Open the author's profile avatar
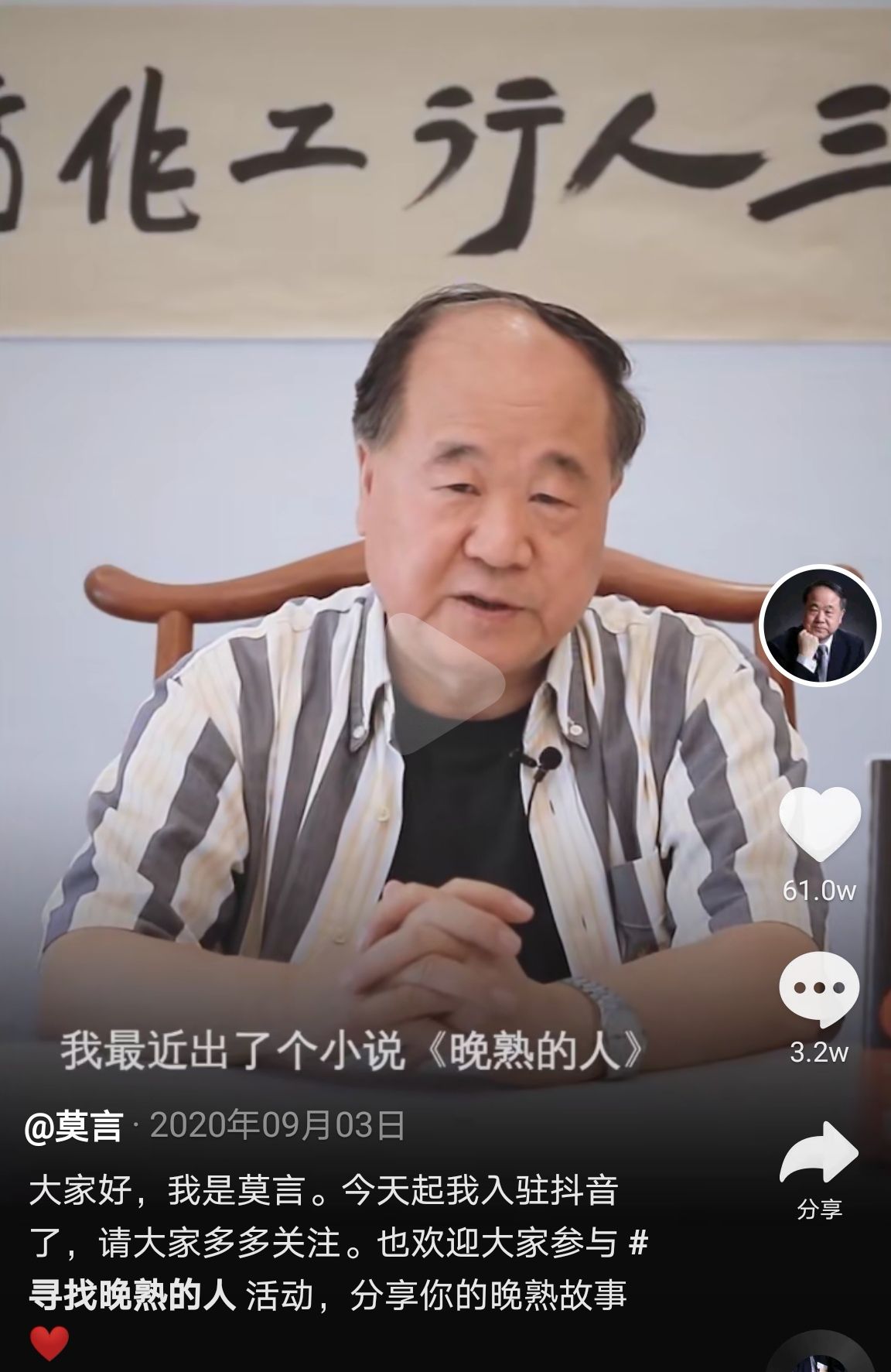This screenshot has width=891, height=1372. pos(820,625)
